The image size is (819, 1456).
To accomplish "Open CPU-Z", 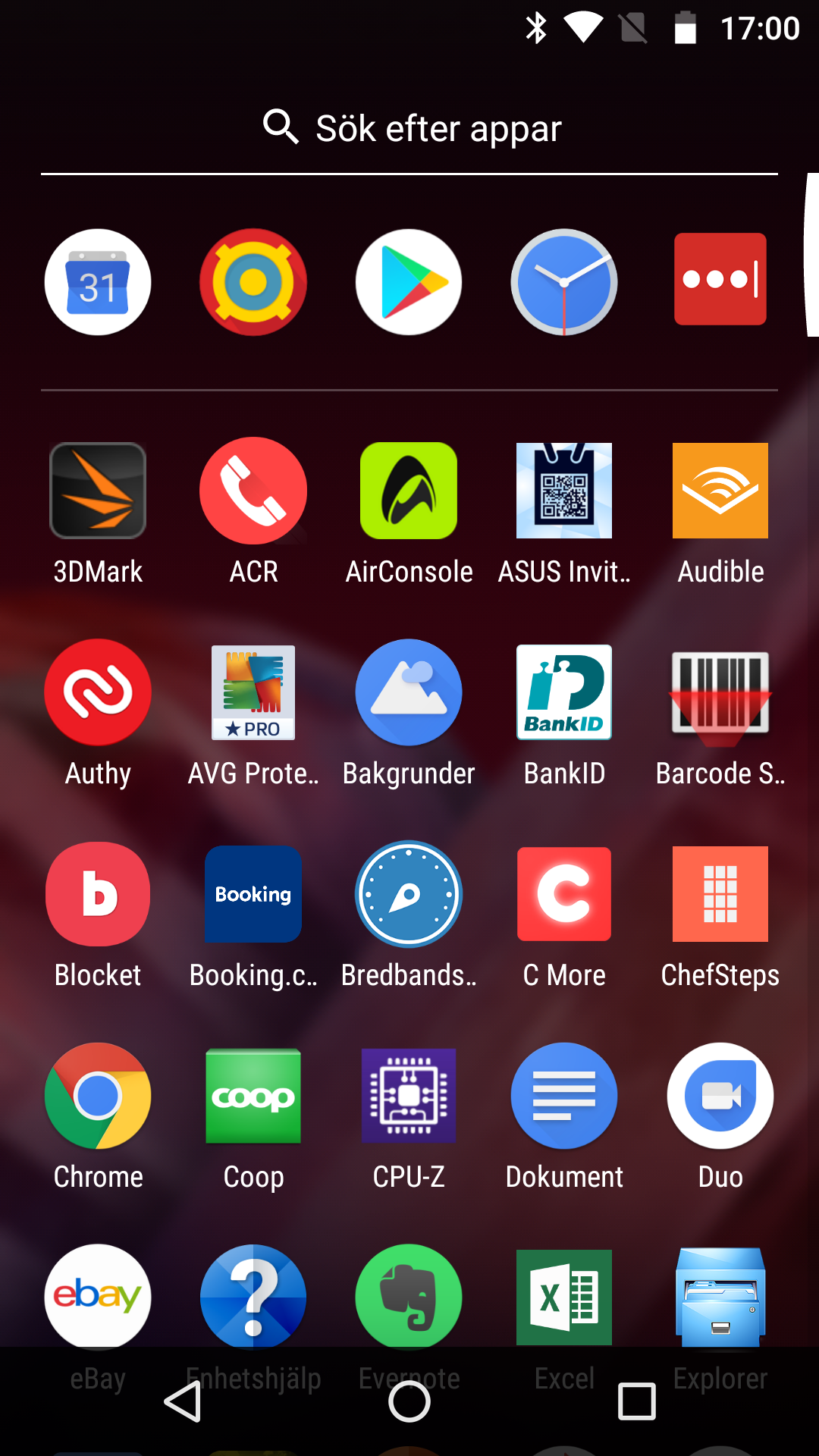I will [409, 1096].
